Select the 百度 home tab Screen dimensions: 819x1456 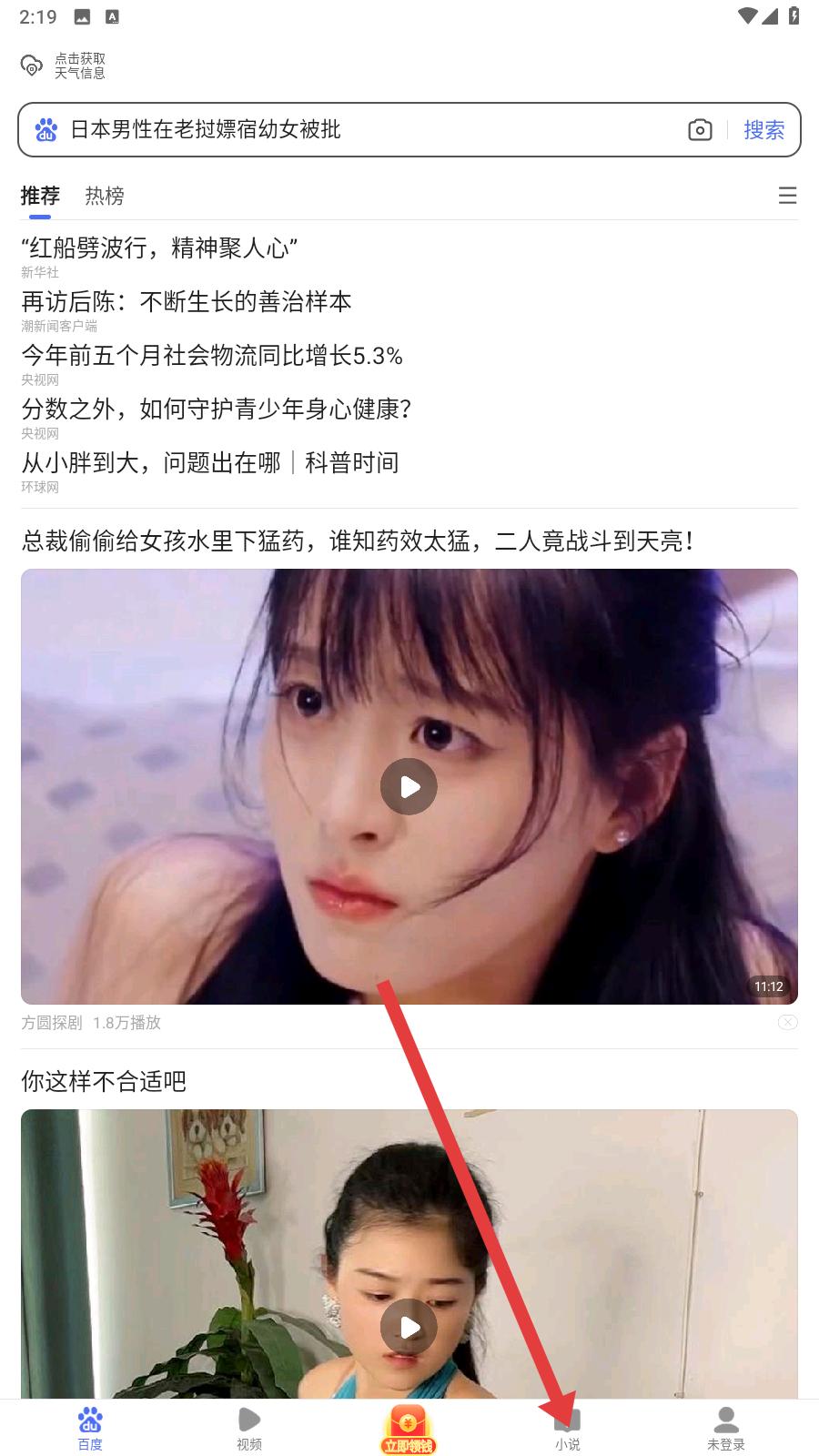click(90, 1429)
